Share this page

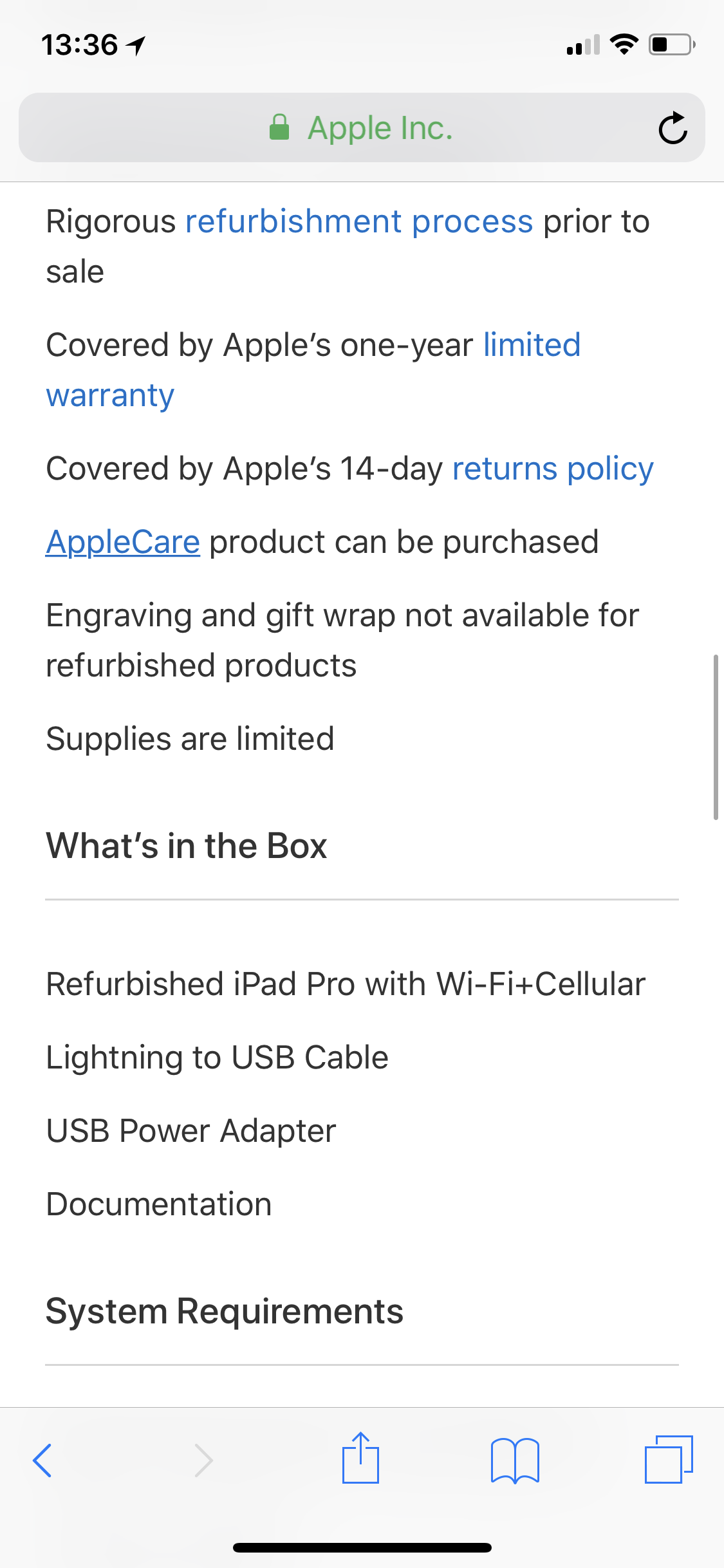(360, 1459)
